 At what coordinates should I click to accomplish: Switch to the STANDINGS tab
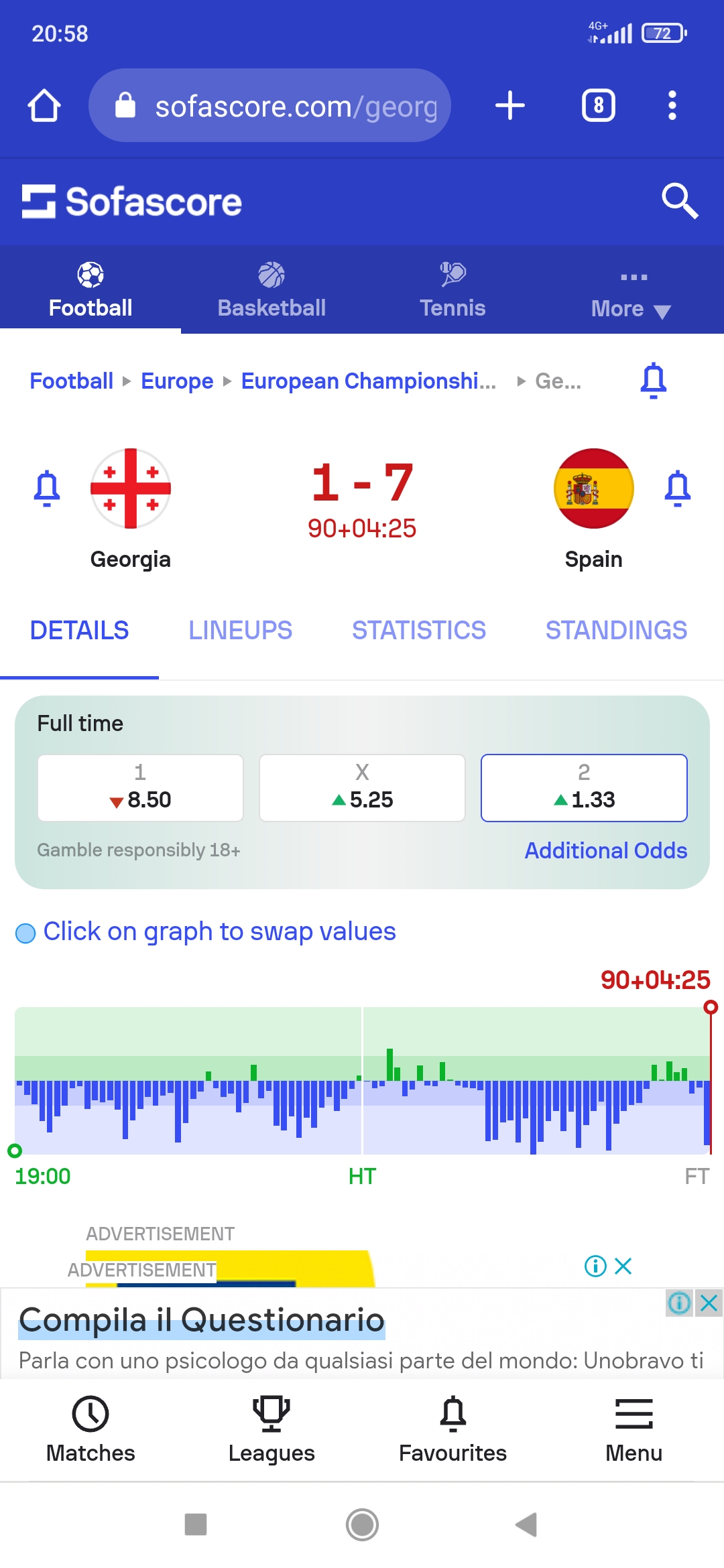(x=616, y=631)
